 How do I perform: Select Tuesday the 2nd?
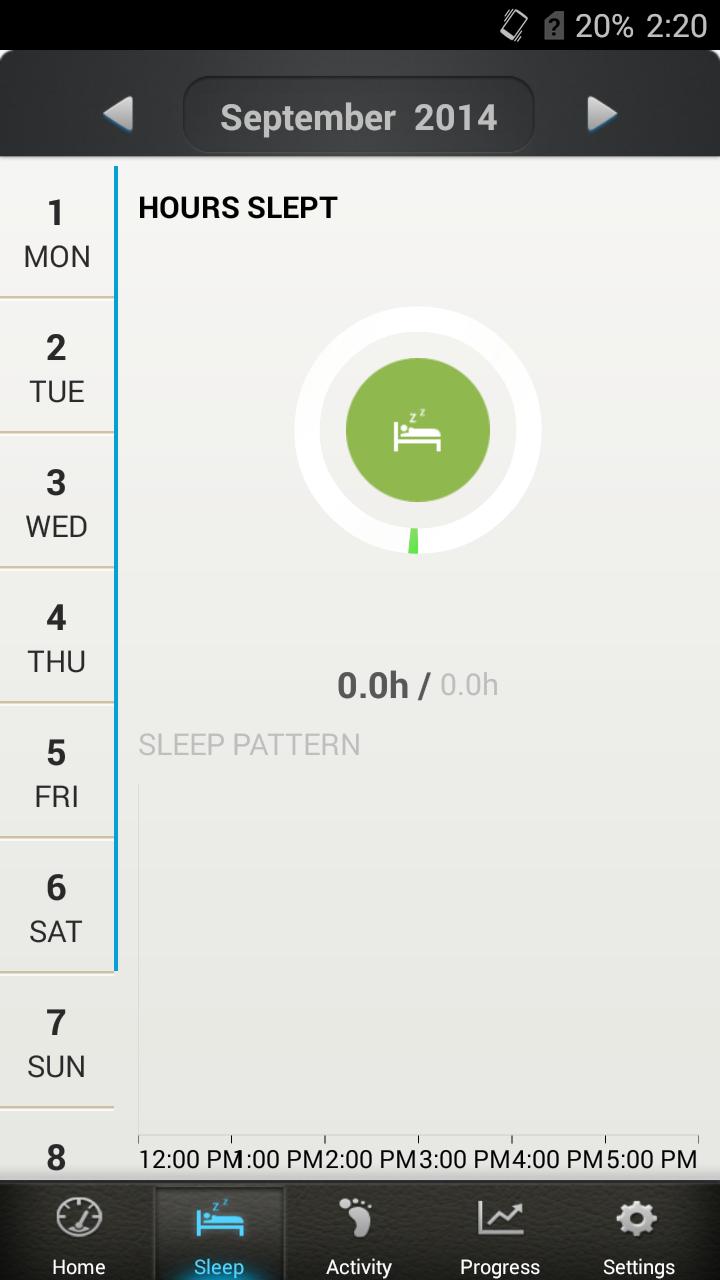[57, 368]
